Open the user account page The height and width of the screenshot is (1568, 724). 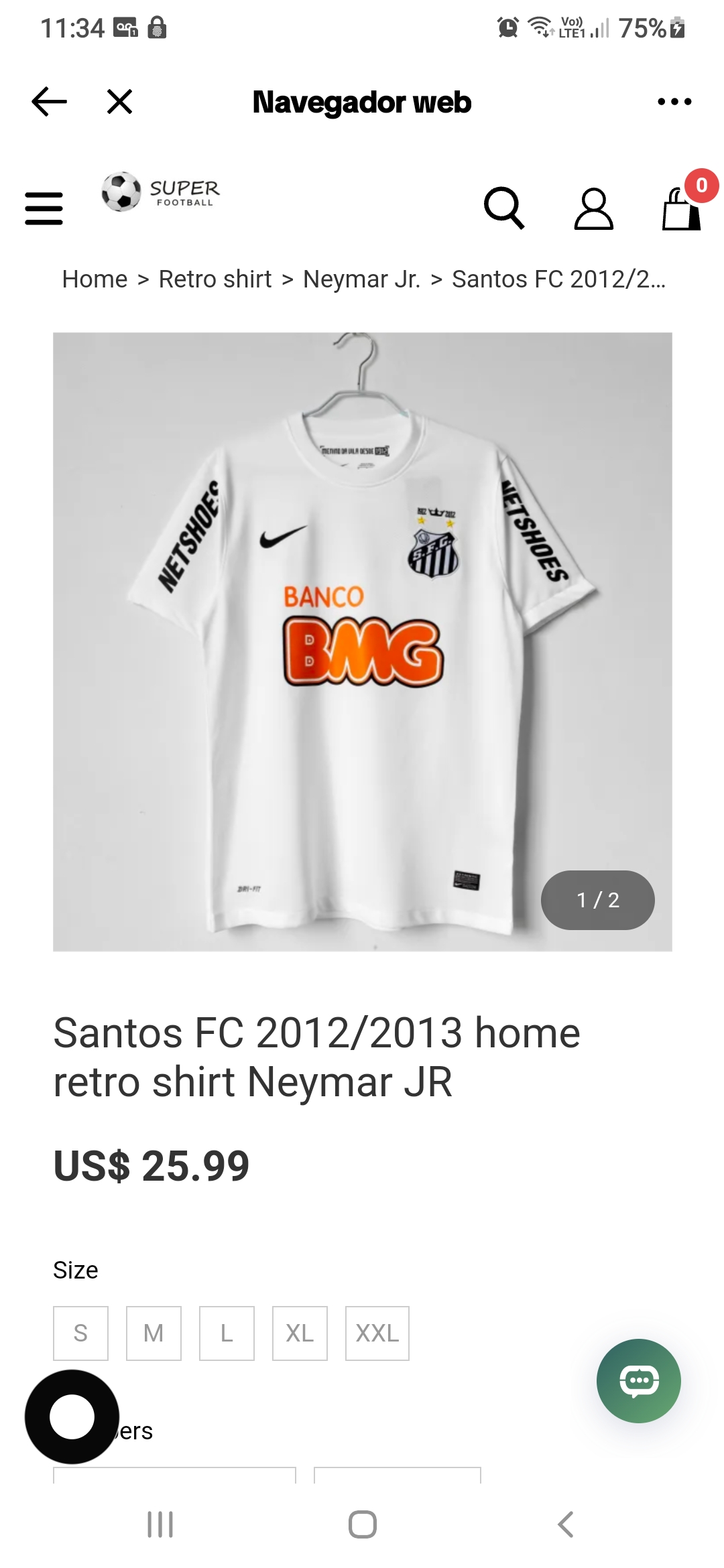tap(593, 208)
